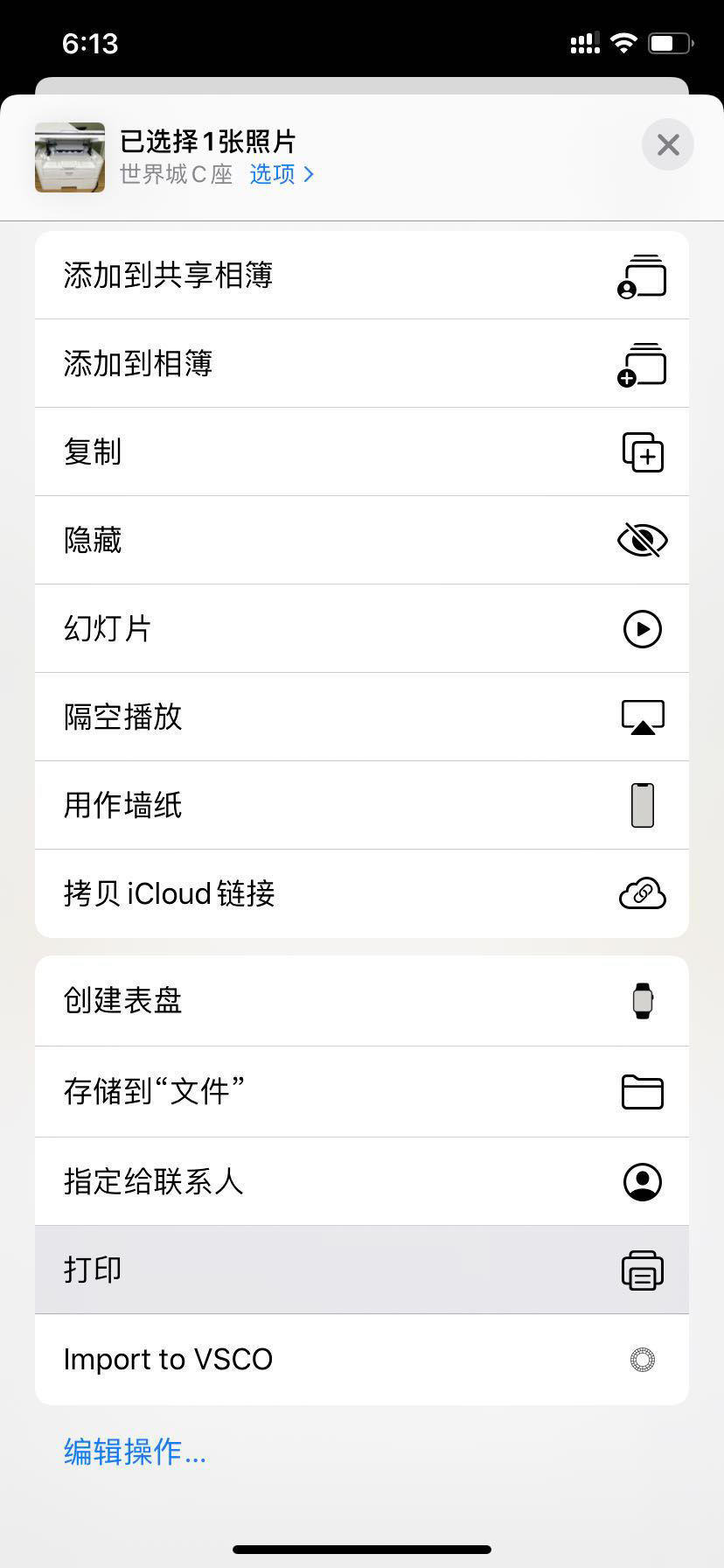Select 拷贝 iCloud 链接
Screen dimensions: 724x1568
point(362,894)
